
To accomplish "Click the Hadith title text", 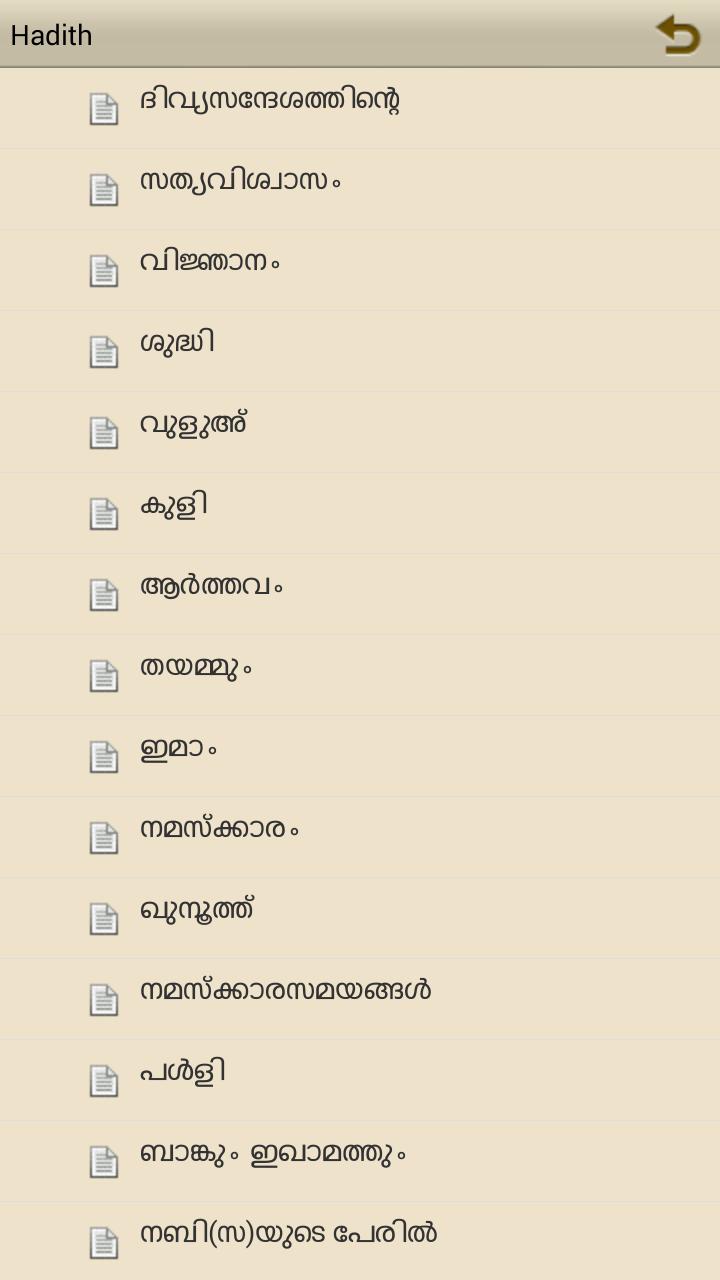I will pos(51,34).
